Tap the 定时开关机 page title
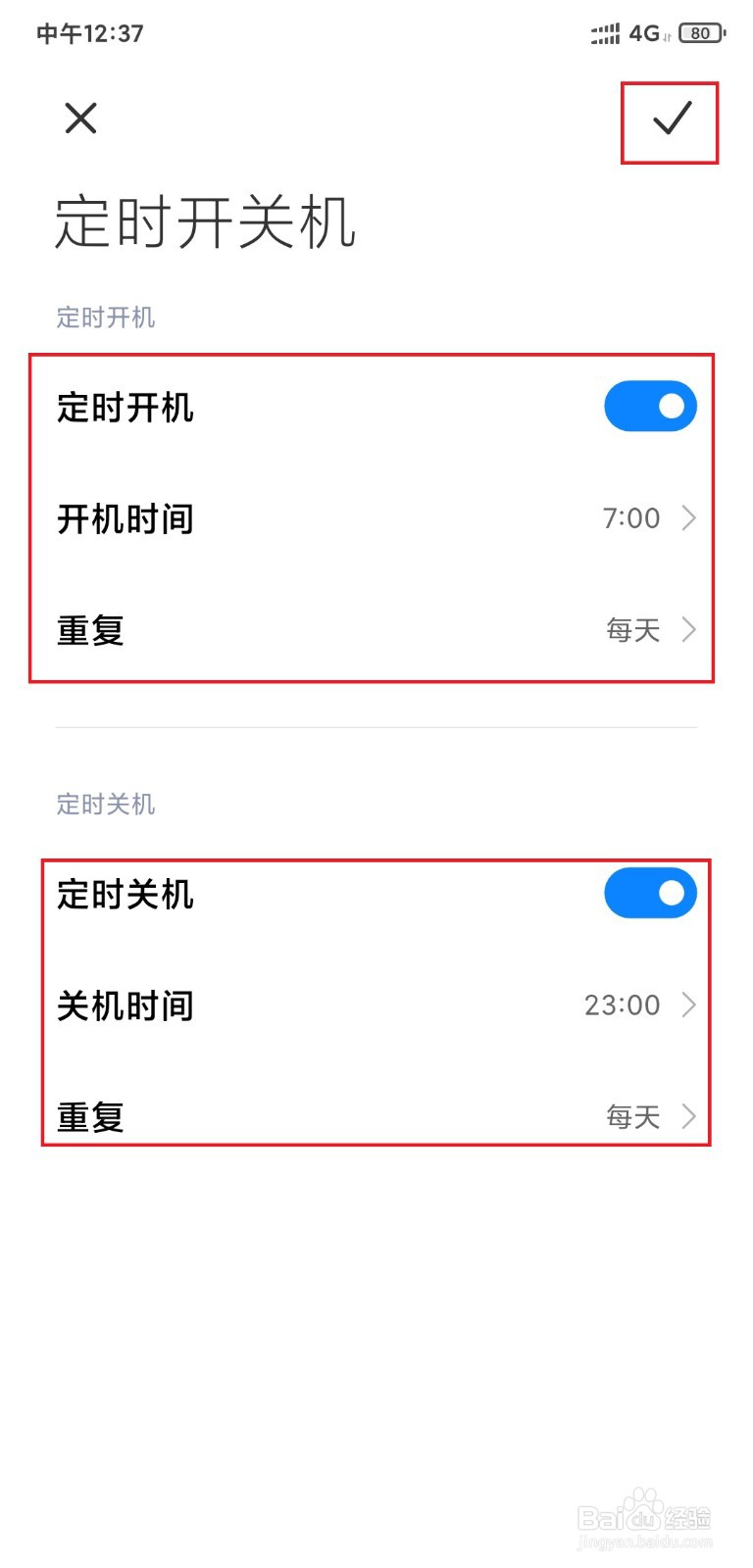The height and width of the screenshot is (1568, 753). (x=206, y=223)
